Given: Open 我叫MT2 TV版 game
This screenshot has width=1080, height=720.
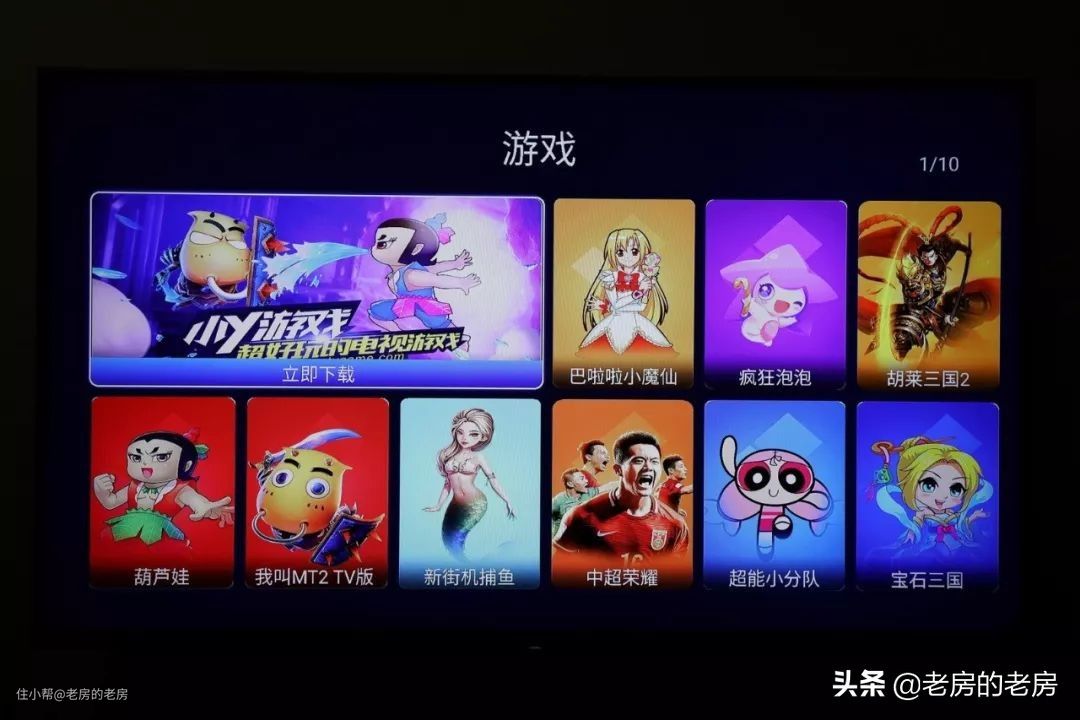Looking at the screenshot, I should [317, 493].
